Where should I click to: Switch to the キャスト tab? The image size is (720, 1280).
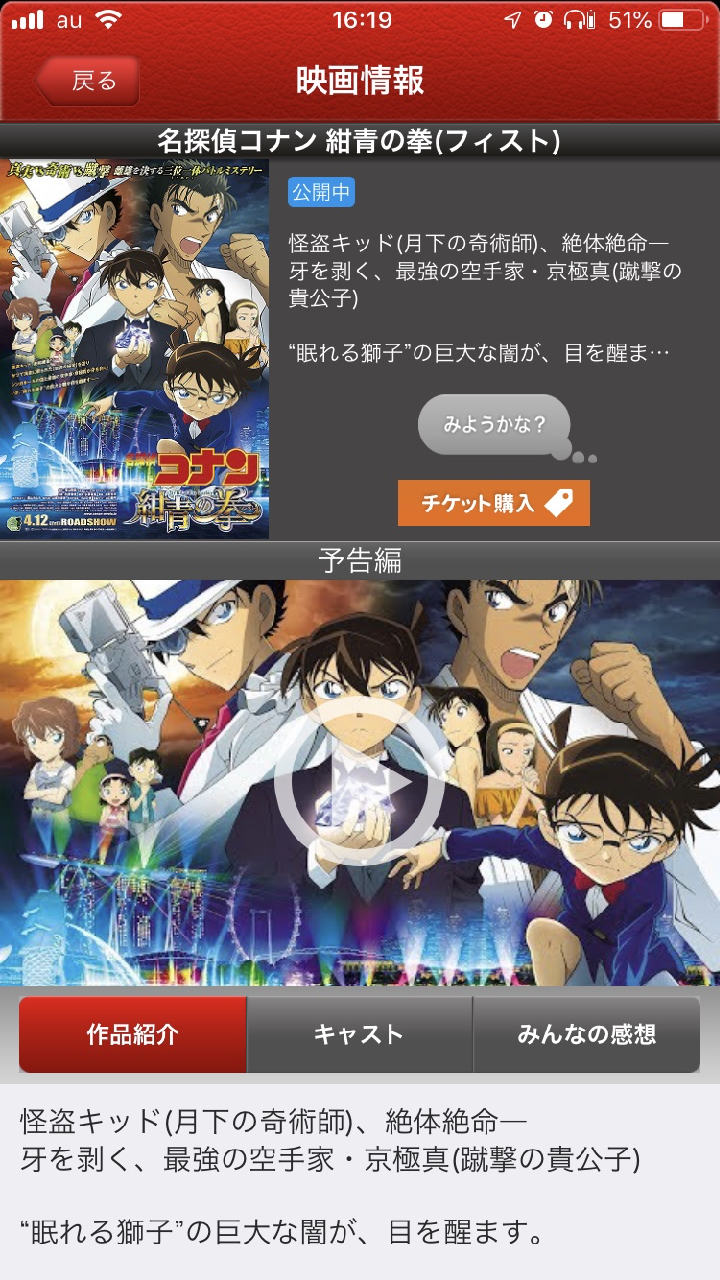359,1035
